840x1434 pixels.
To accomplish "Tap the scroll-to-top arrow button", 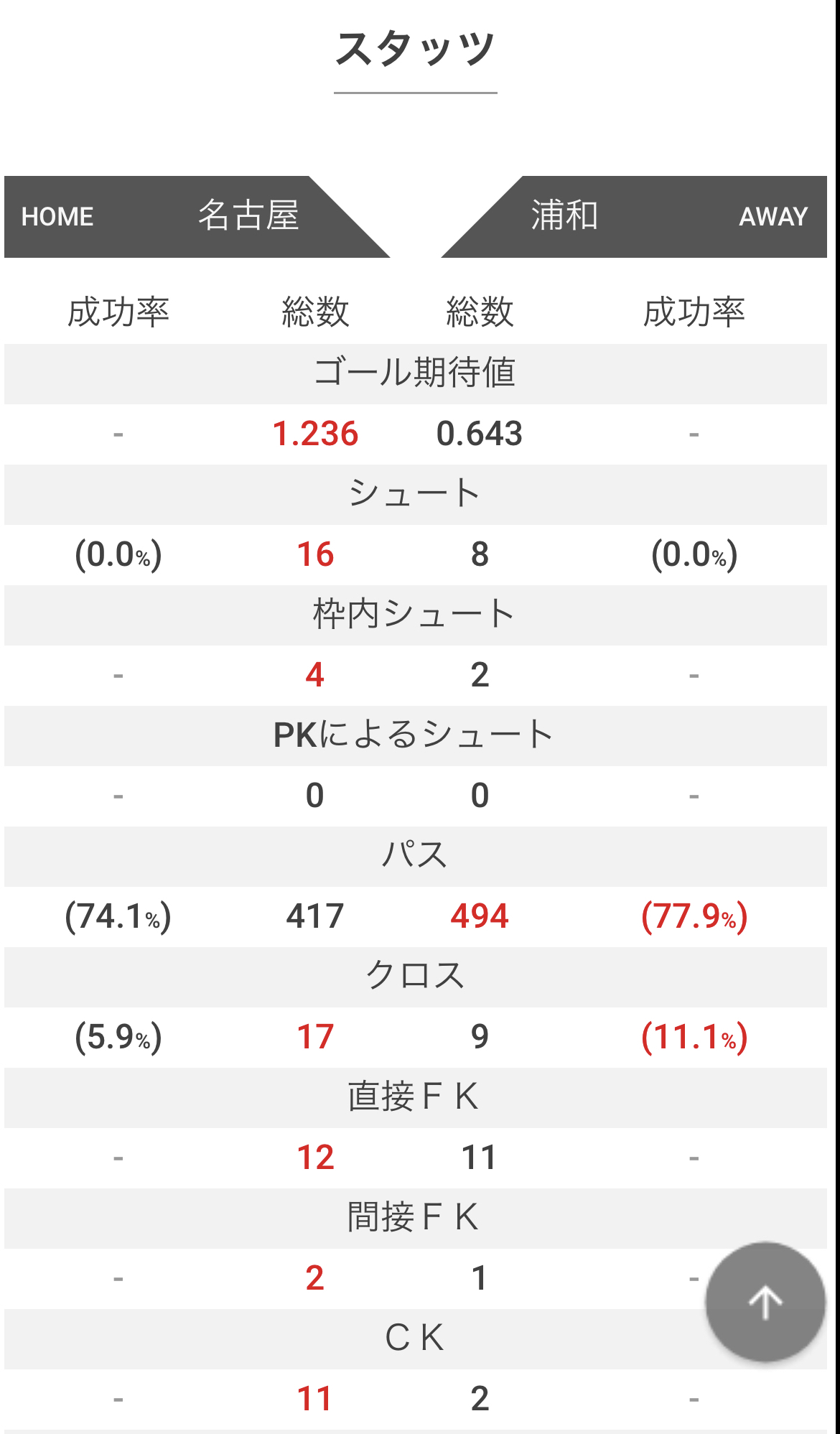I will pyautogui.click(x=765, y=1302).
